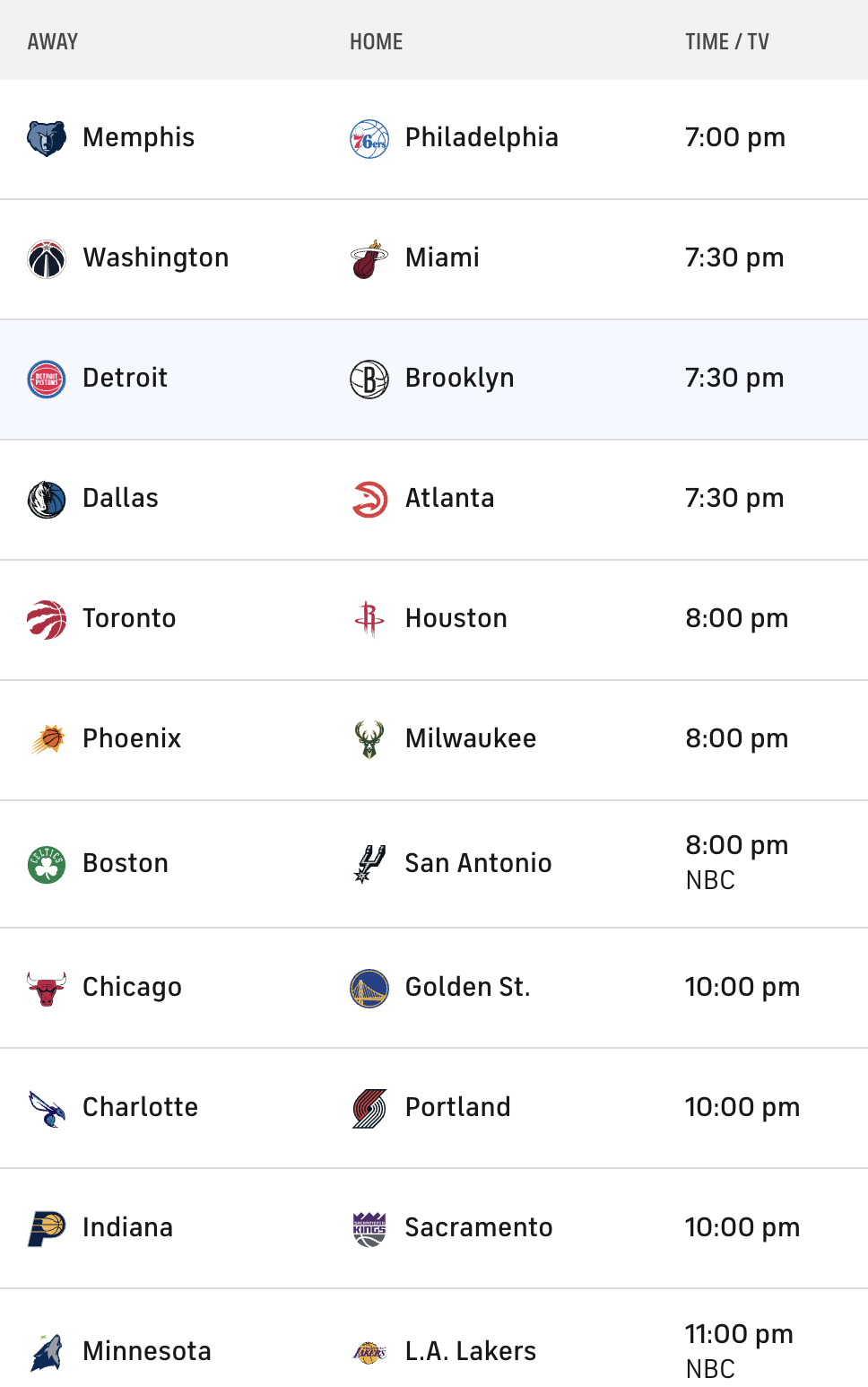This screenshot has width=868, height=1387.
Task: View the Washington at Miami matchup
Action: click(434, 258)
